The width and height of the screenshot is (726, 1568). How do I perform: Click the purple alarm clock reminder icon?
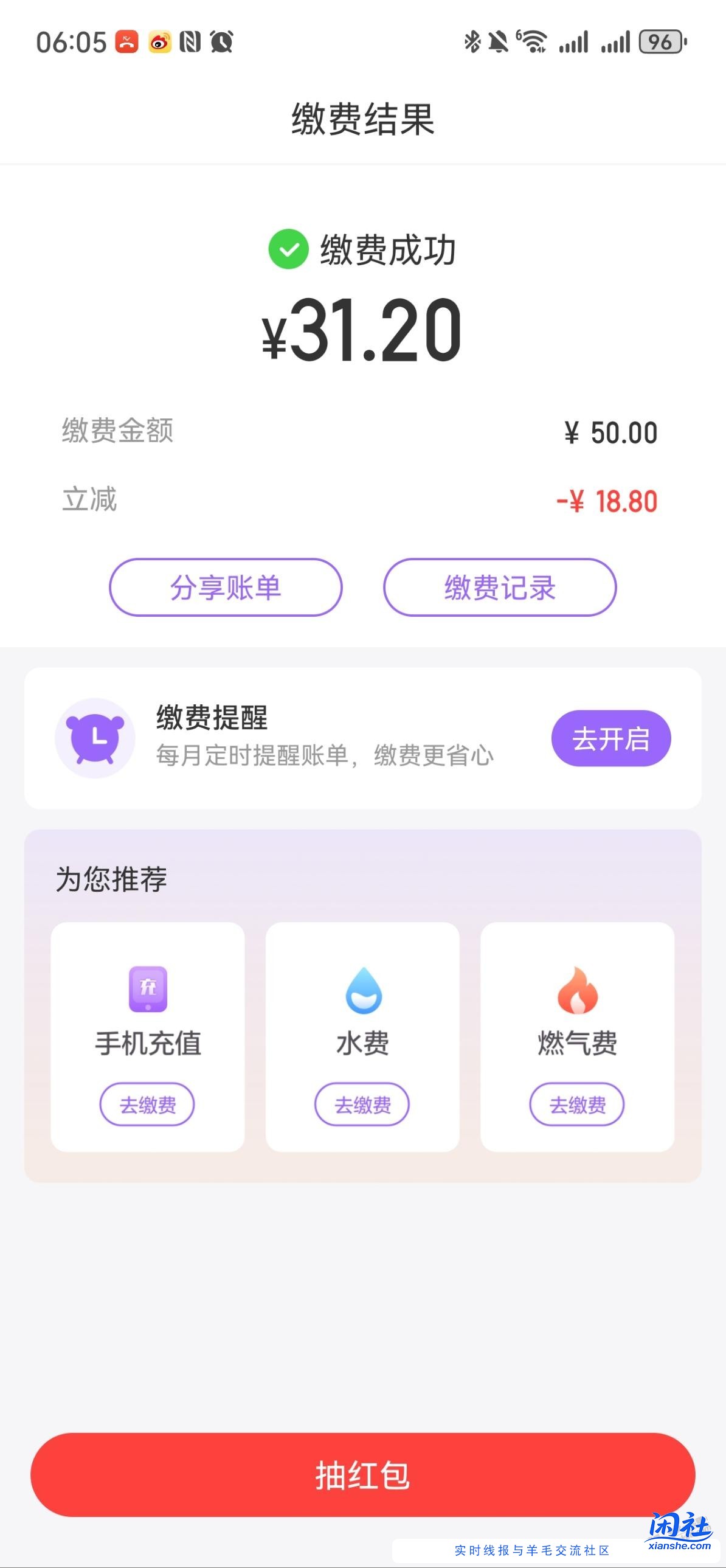click(95, 738)
